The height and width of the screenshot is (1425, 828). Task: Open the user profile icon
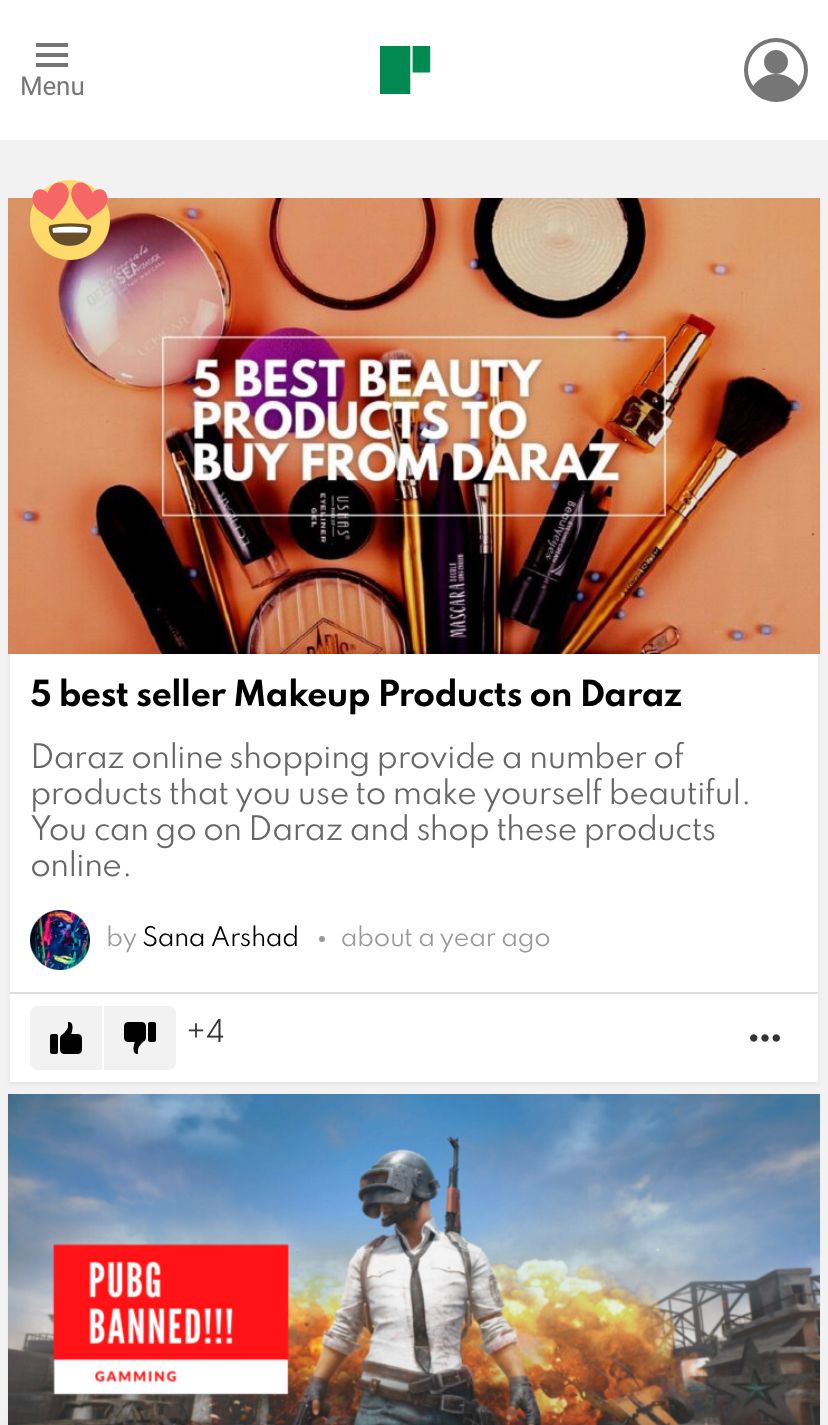(x=775, y=70)
